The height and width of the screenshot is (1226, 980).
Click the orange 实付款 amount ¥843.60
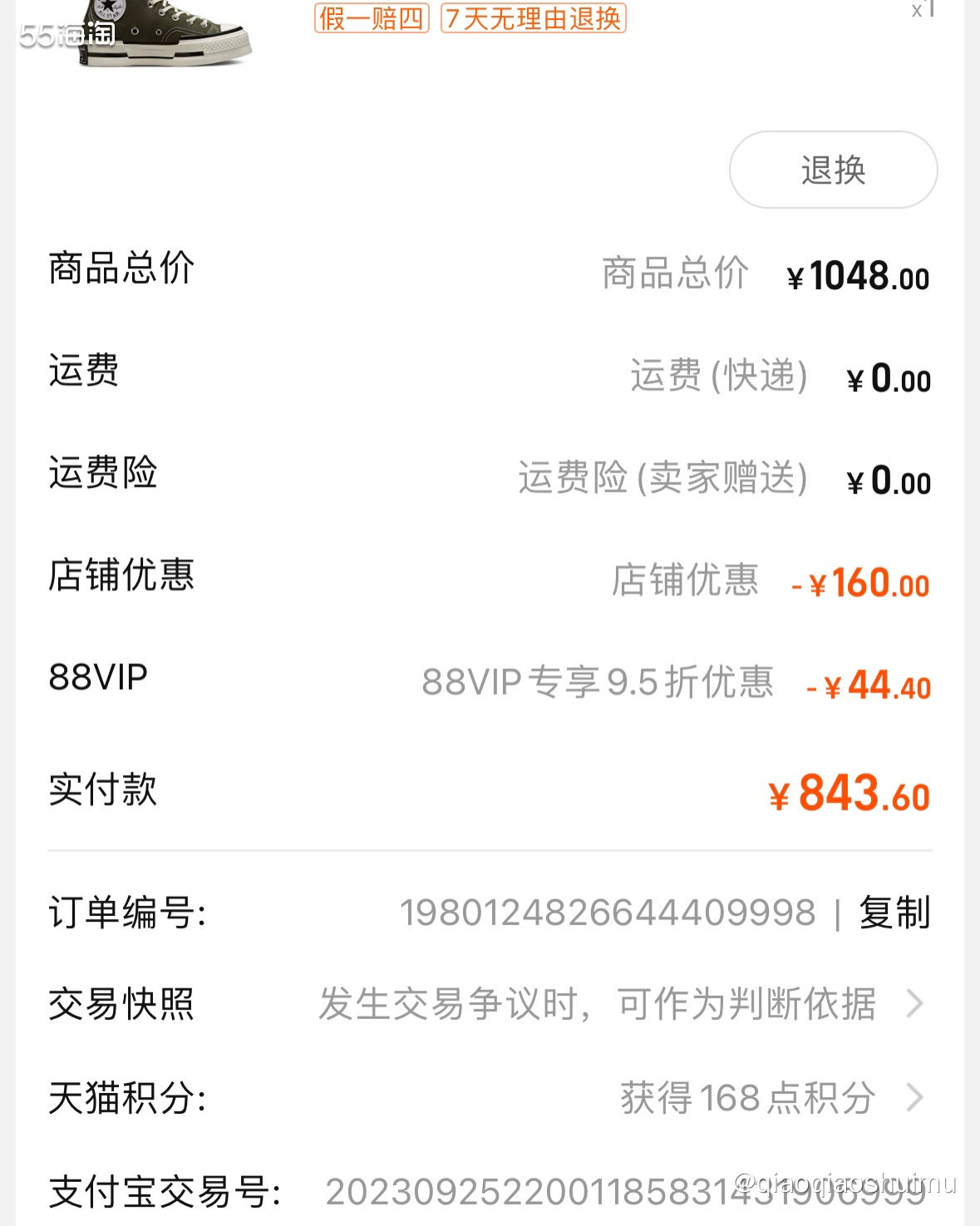pos(849,793)
